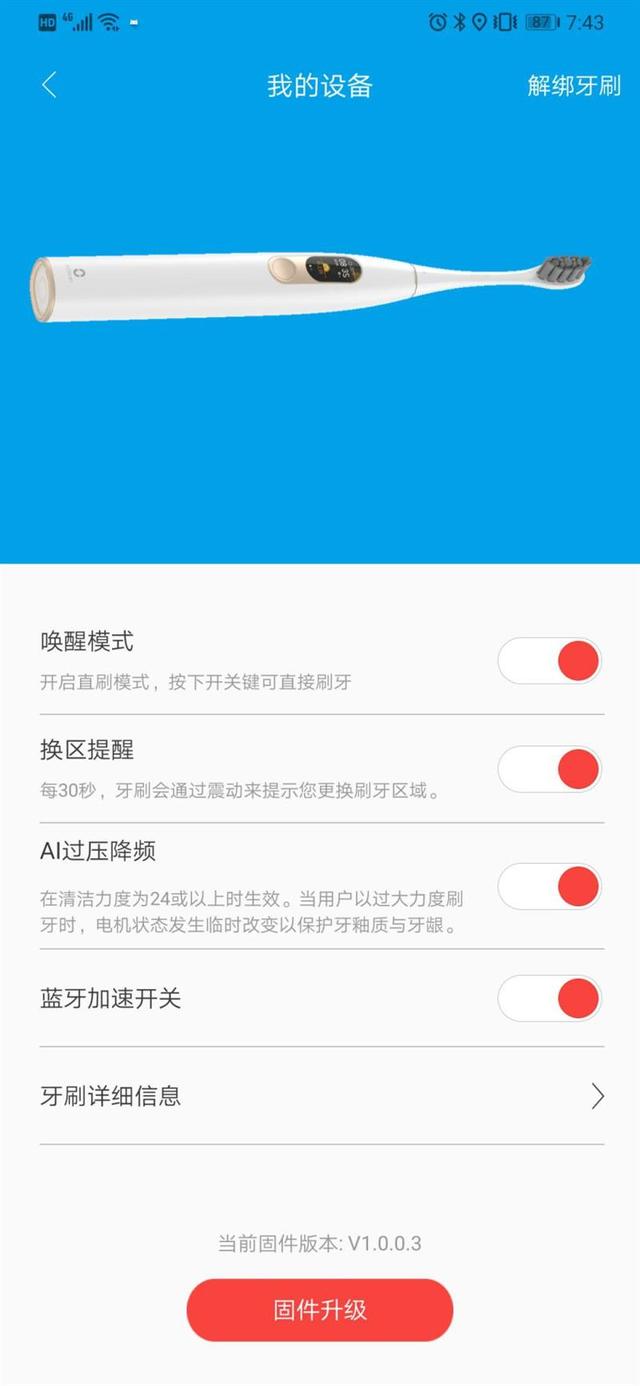
Task: Go back from 我的设备 page
Action: click(x=49, y=85)
